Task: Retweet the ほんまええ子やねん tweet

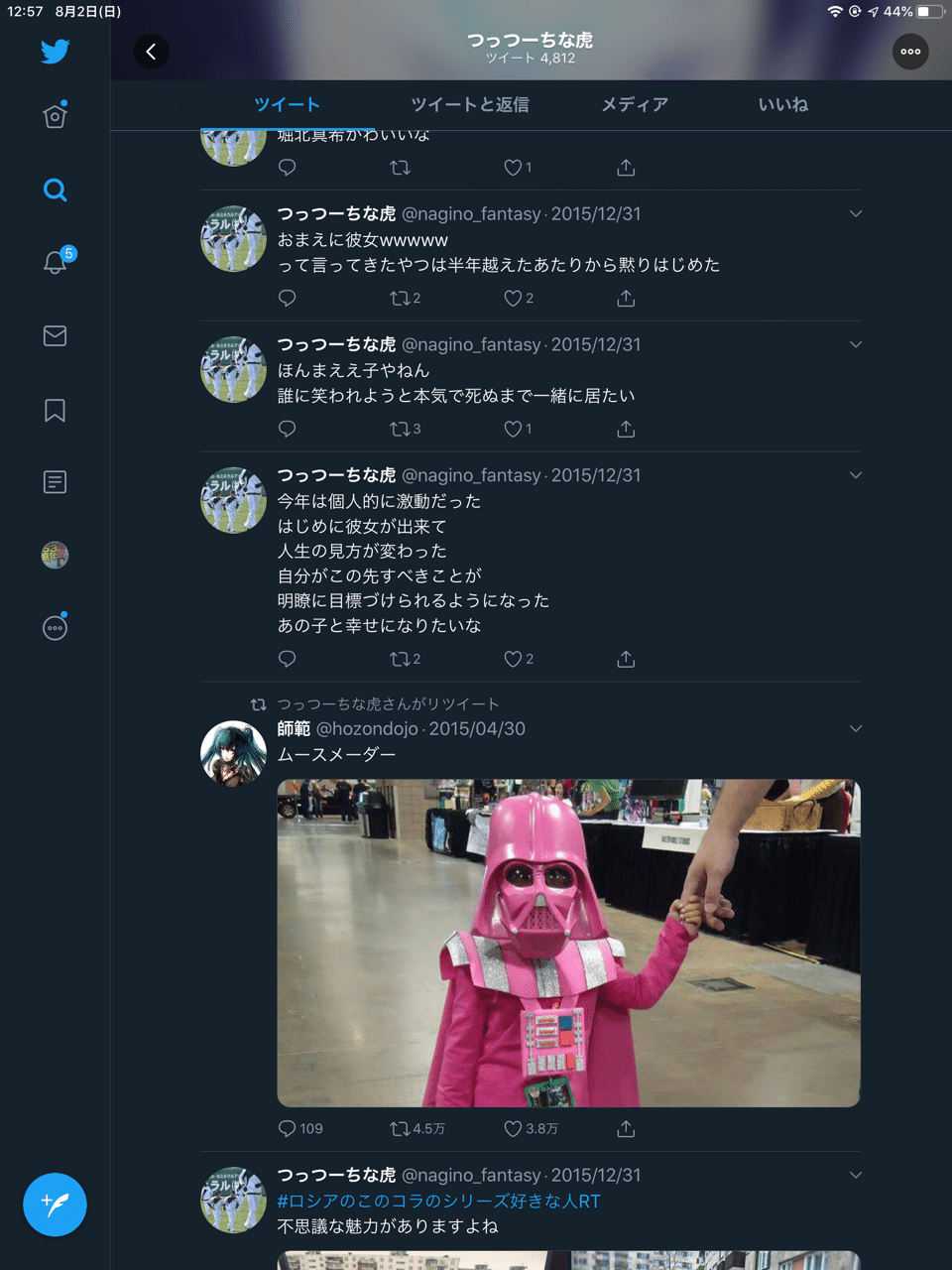Action: click(401, 429)
